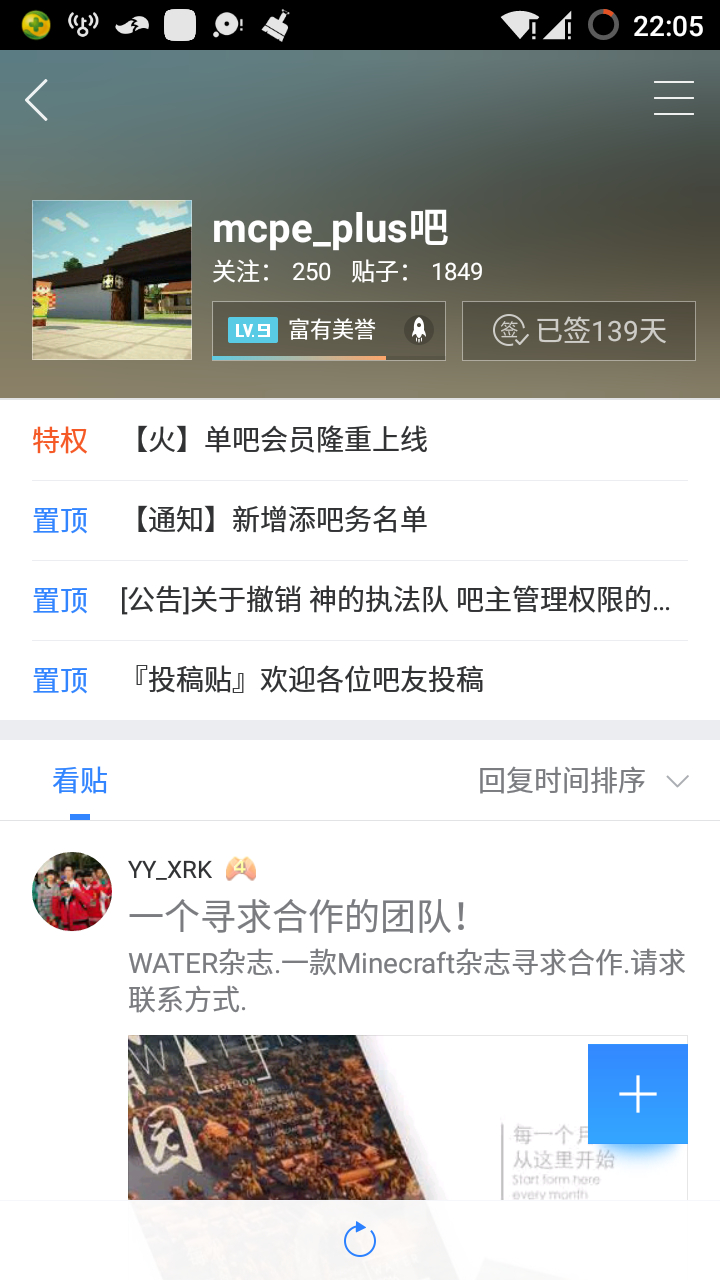Tap the LV.9 富有美誉 level badge
The width and height of the screenshot is (720, 1280).
(328, 330)
